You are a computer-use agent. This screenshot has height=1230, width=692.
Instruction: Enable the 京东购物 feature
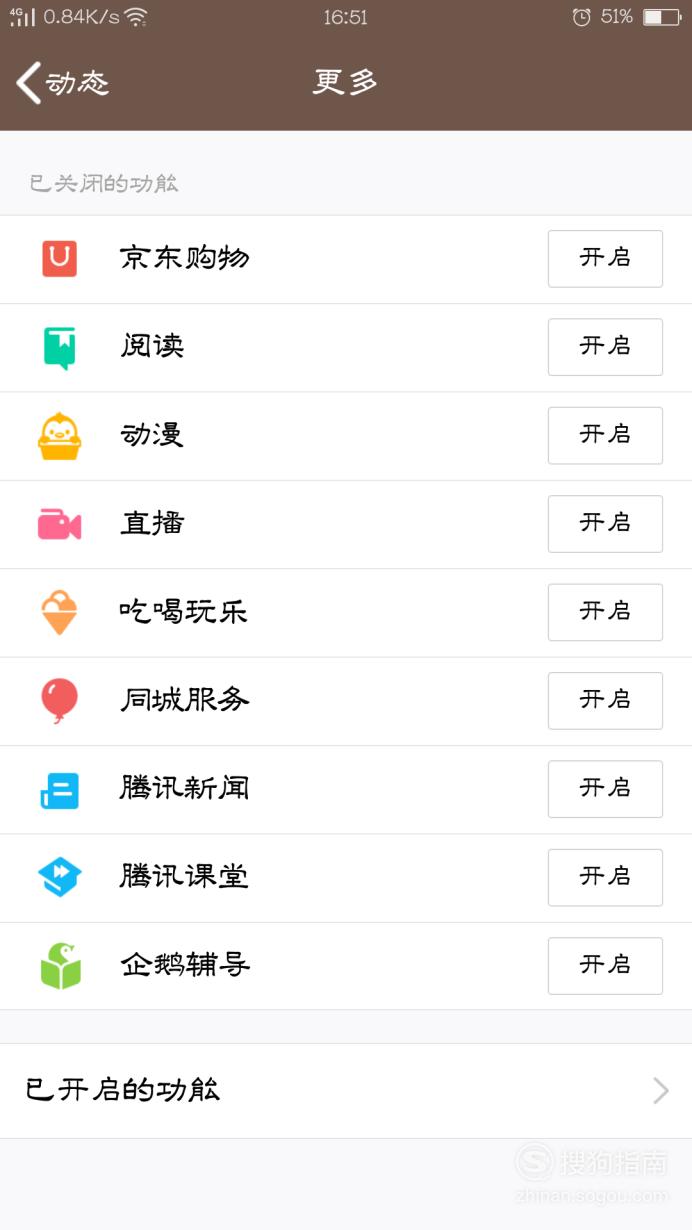(605, 258)
